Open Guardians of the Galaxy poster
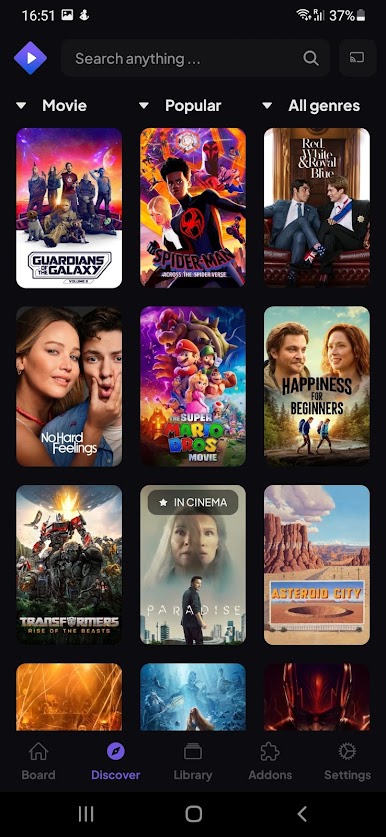 pyautogui.click(x=69, y=208)
